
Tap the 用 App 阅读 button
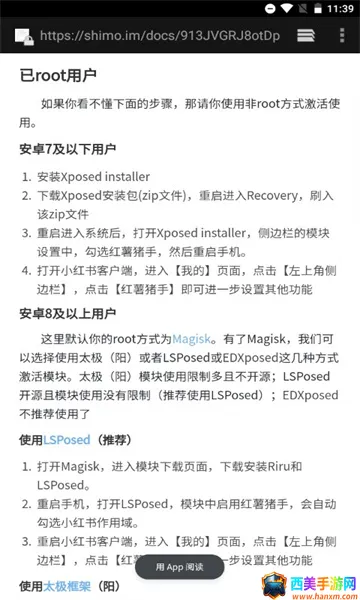pos(179,567)
